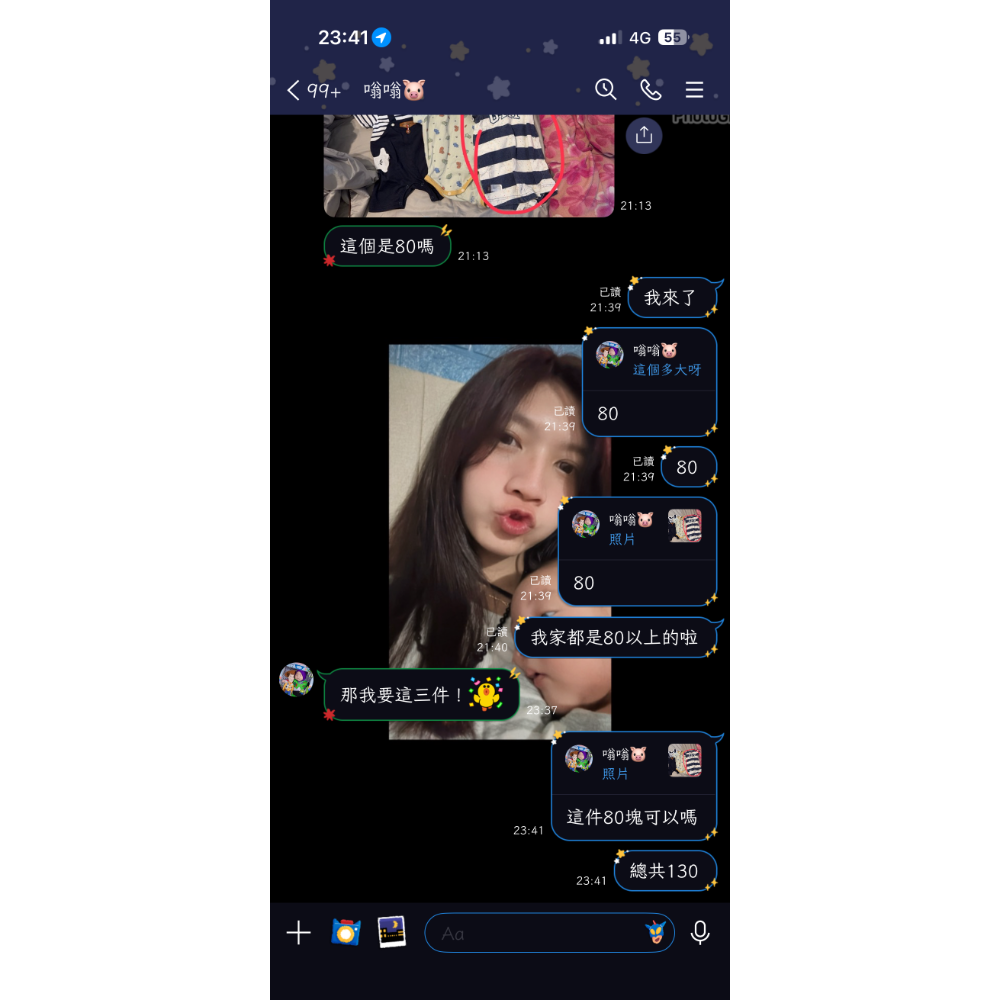
Task: Open the chat menu
Action: click(x=695, y=90)
